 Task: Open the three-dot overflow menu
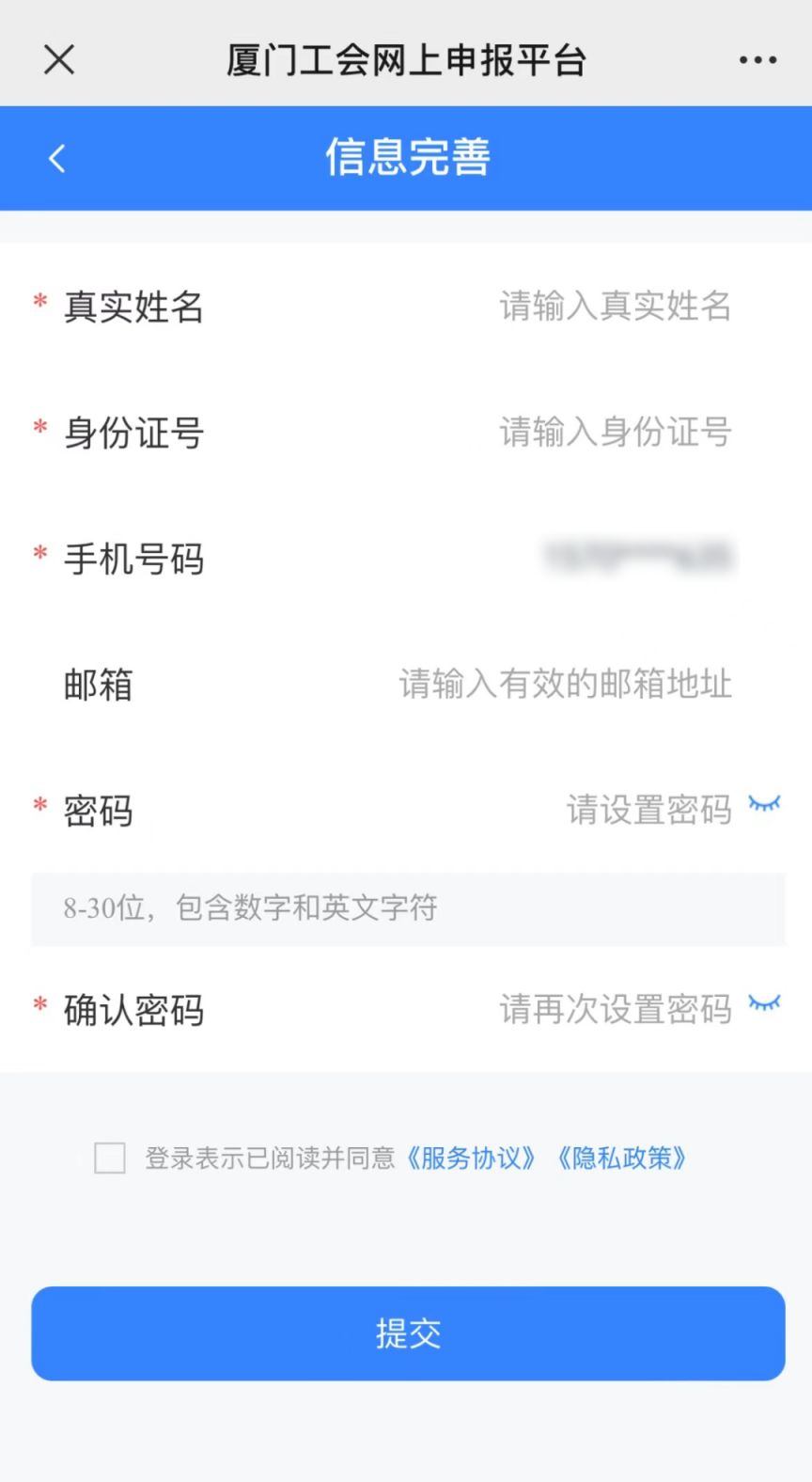(757, 60)
